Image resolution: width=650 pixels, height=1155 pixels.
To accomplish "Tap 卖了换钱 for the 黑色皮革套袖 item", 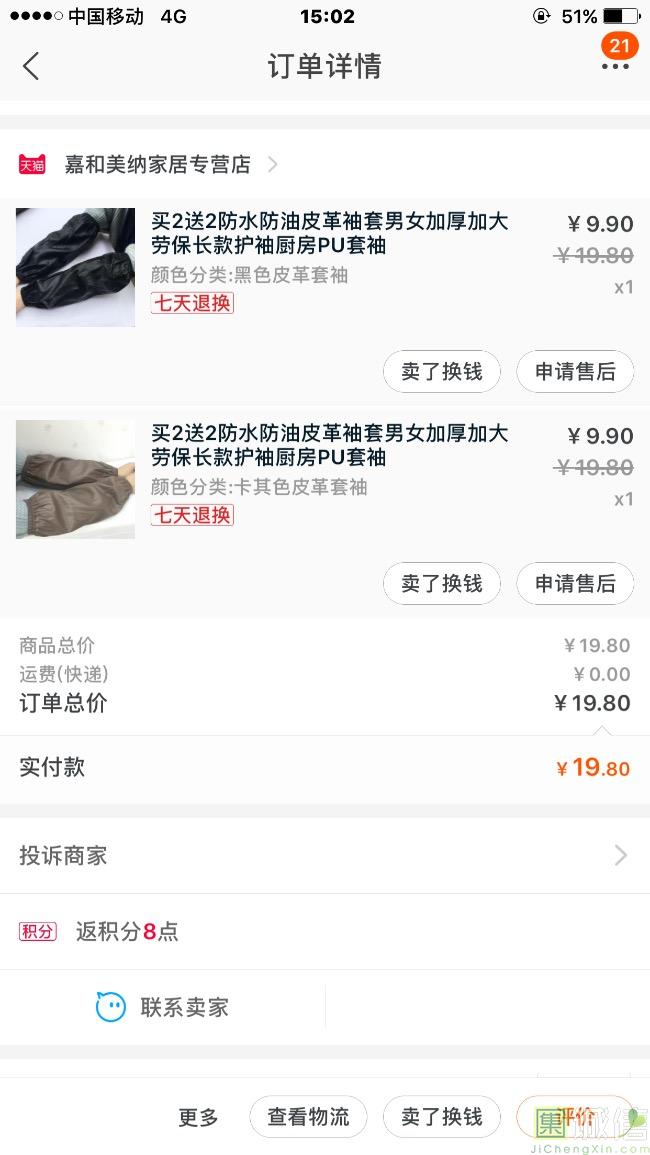I will coord(442,372).
